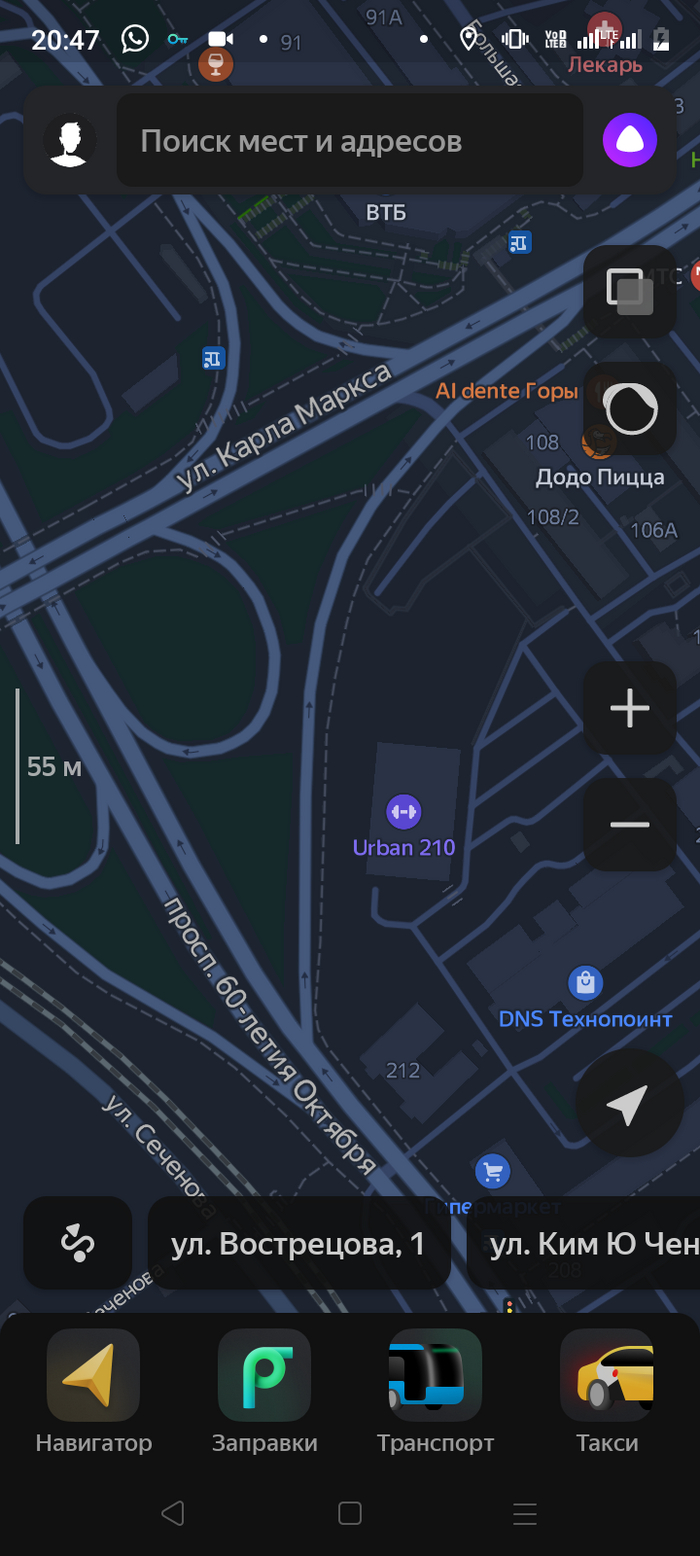Open the route building button
This screenshot has width=700, height=1556.
click(78, 1243)
